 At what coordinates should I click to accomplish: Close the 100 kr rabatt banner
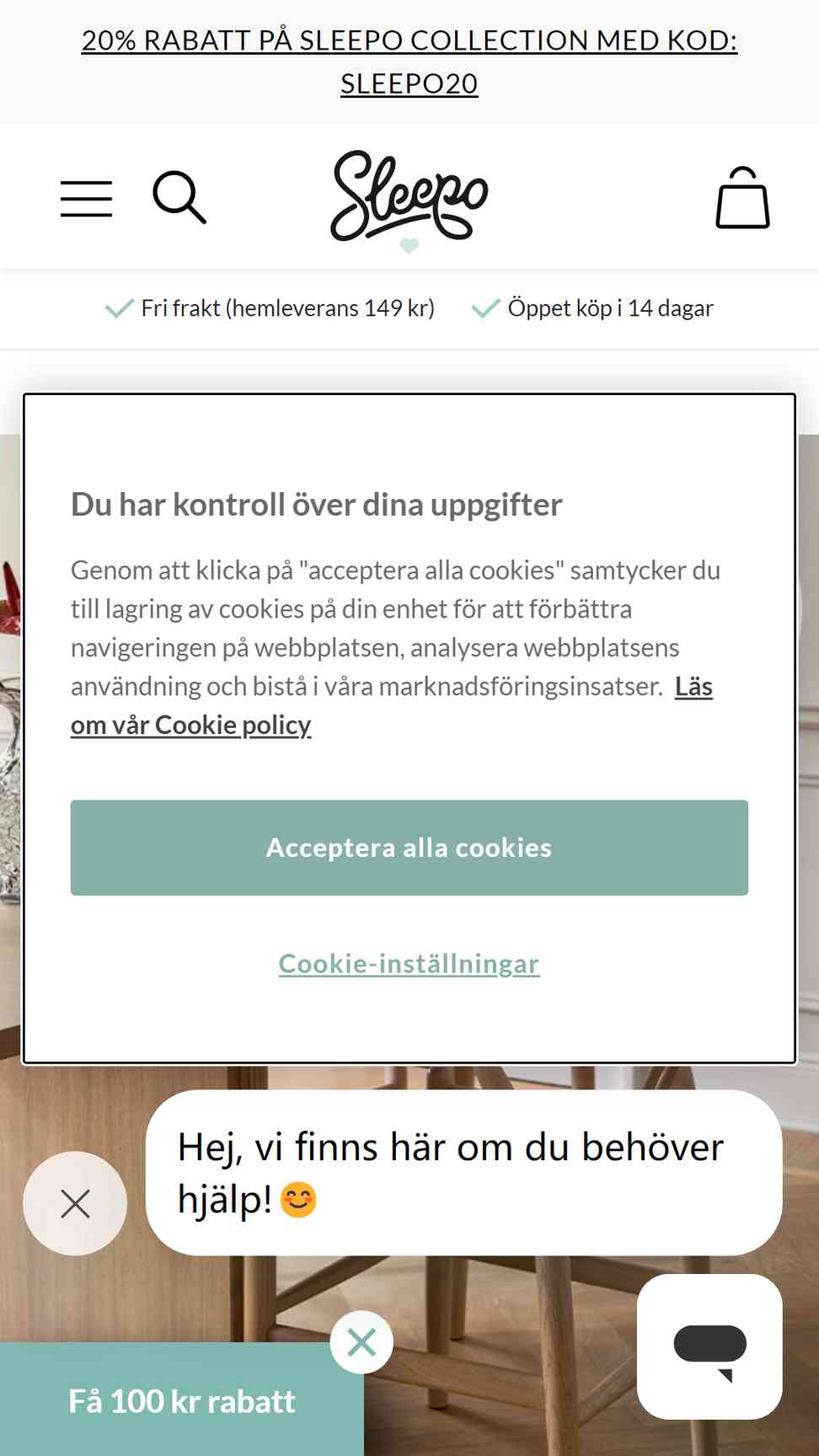tap(361, 1342)
